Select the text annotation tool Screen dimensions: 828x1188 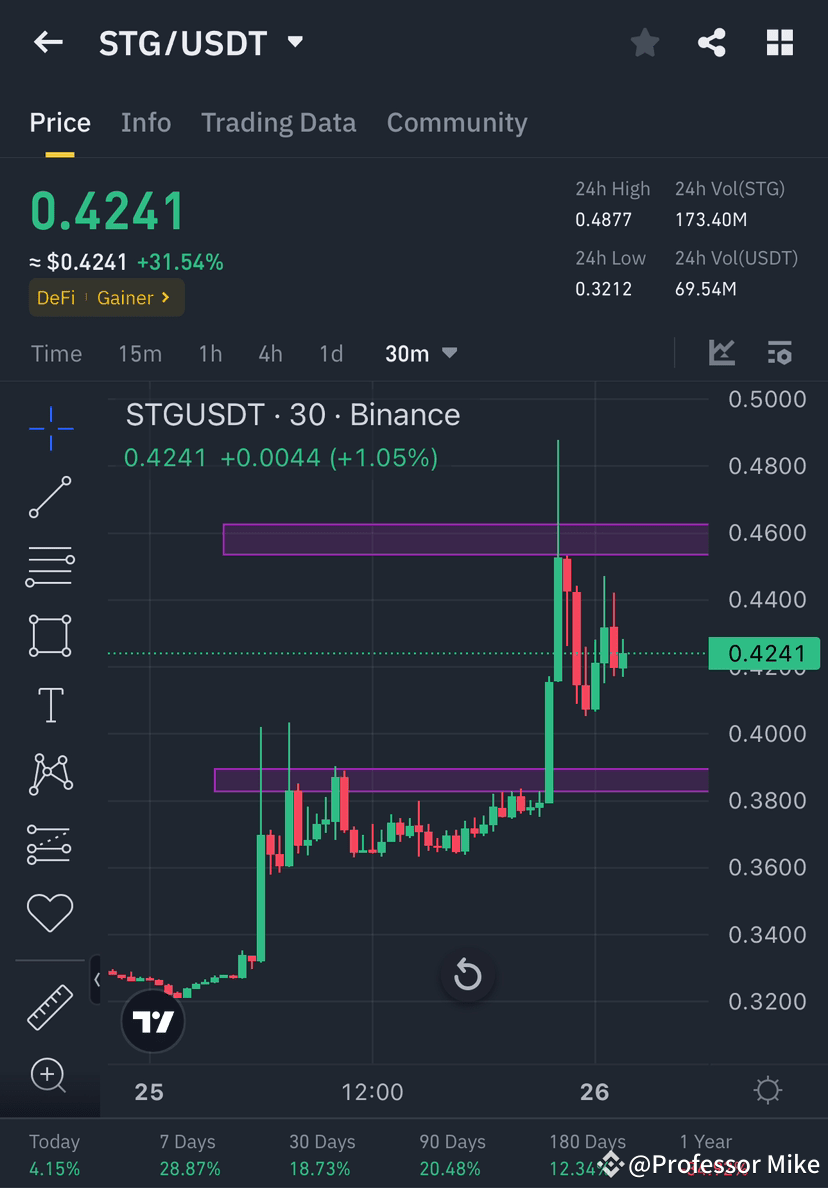click(x=50, y=704)
